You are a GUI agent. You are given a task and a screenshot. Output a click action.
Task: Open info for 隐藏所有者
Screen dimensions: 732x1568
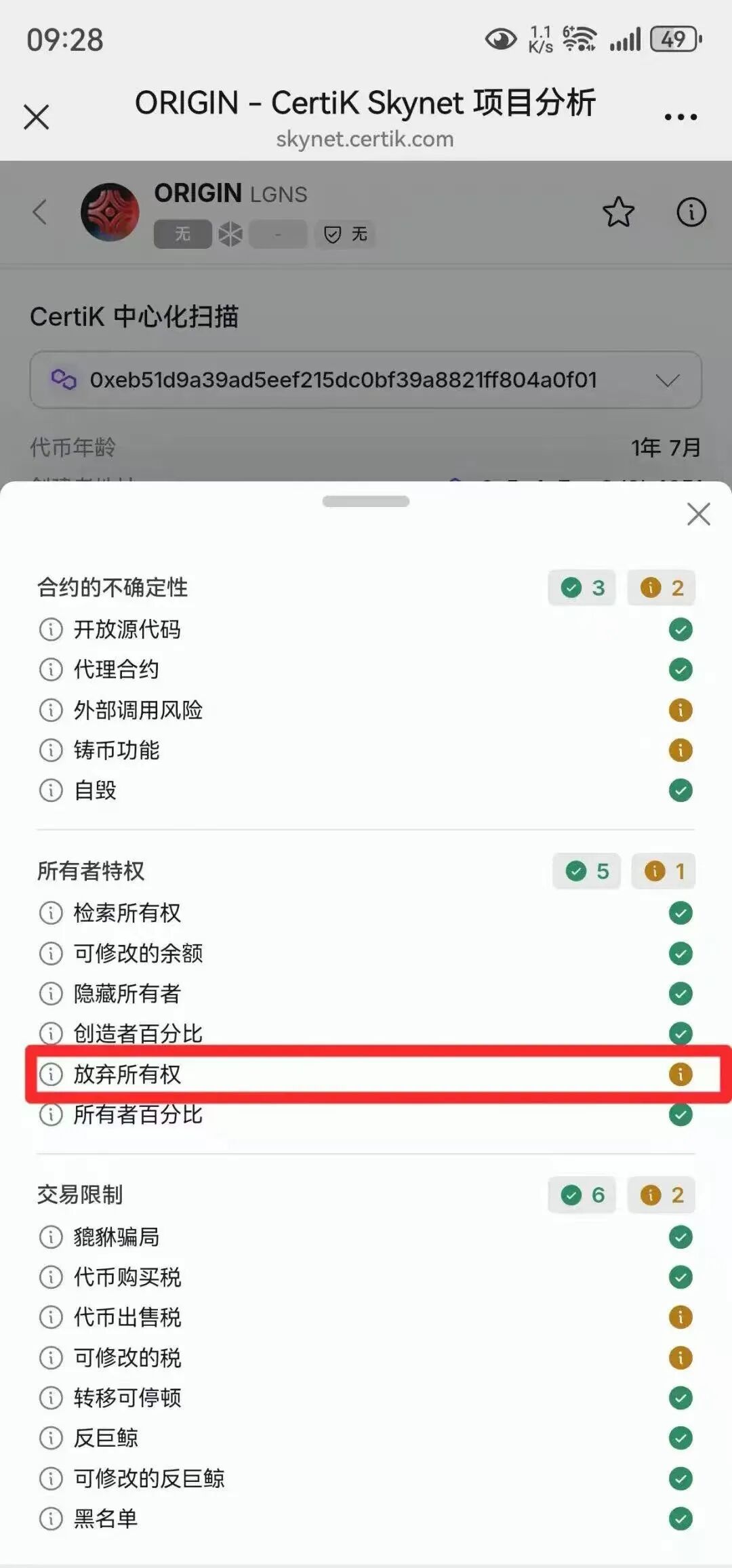pyautogui.click(x=51, y=993)
